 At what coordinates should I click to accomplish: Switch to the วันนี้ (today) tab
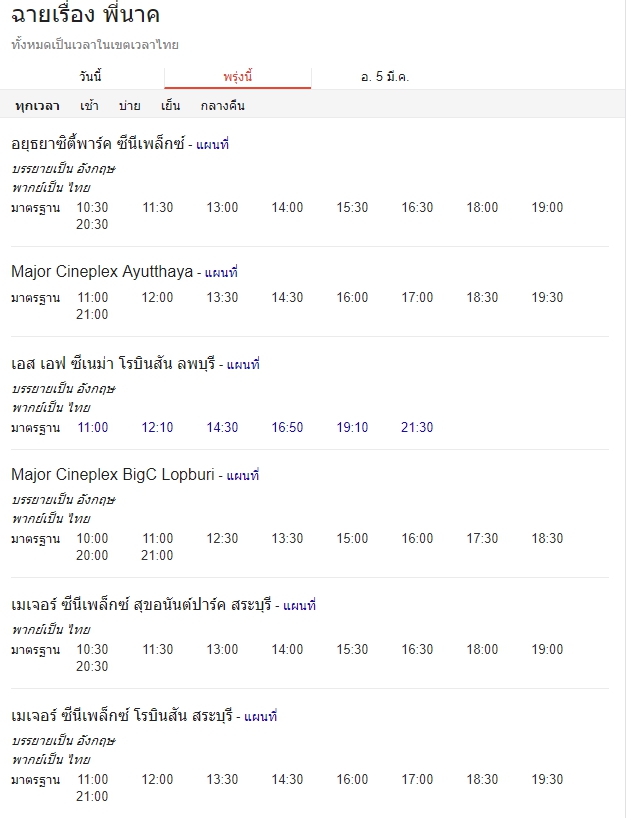point(91,77)
